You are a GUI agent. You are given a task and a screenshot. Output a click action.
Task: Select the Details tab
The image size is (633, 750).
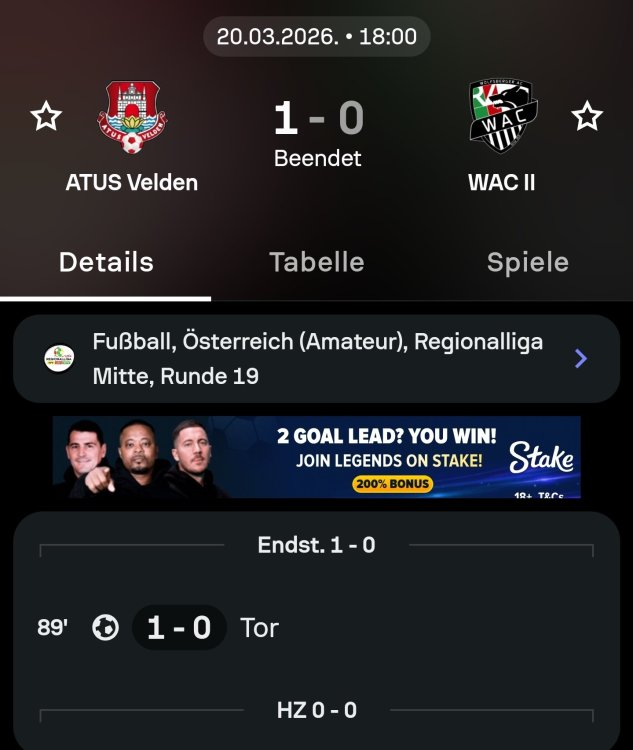pyautogui.click(x=106, y=263)
